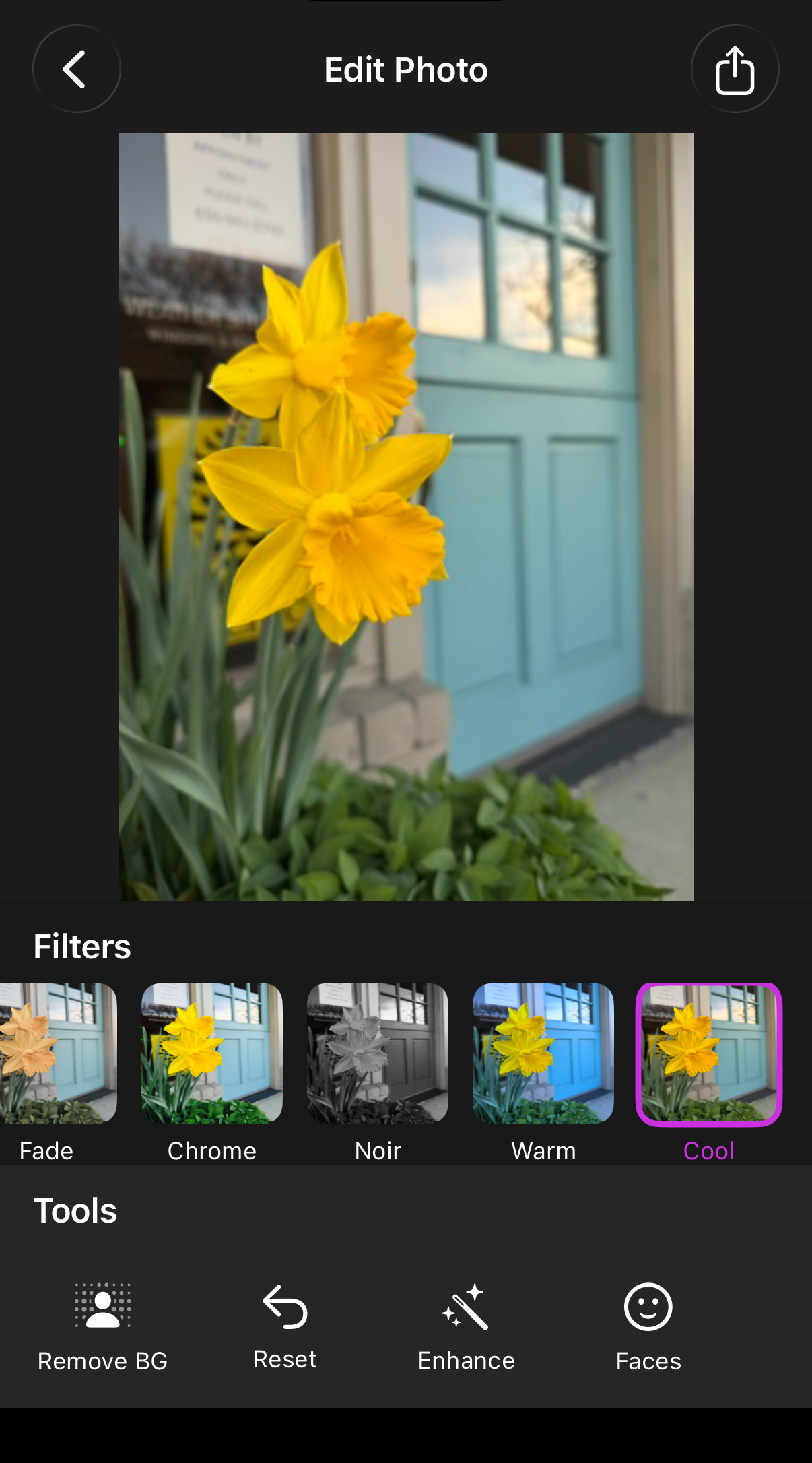Switch to the Noir filter

tap(378, 1053)
